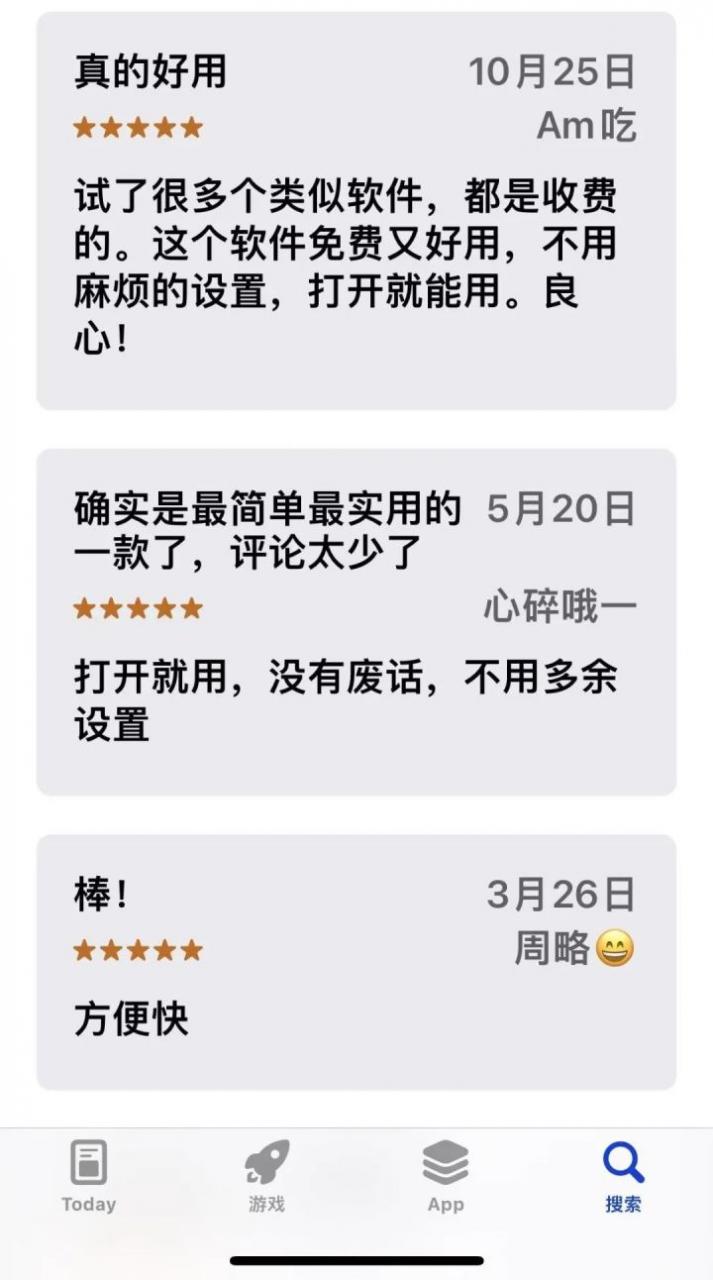Open the review titled 真的好用

click(356, 212)
